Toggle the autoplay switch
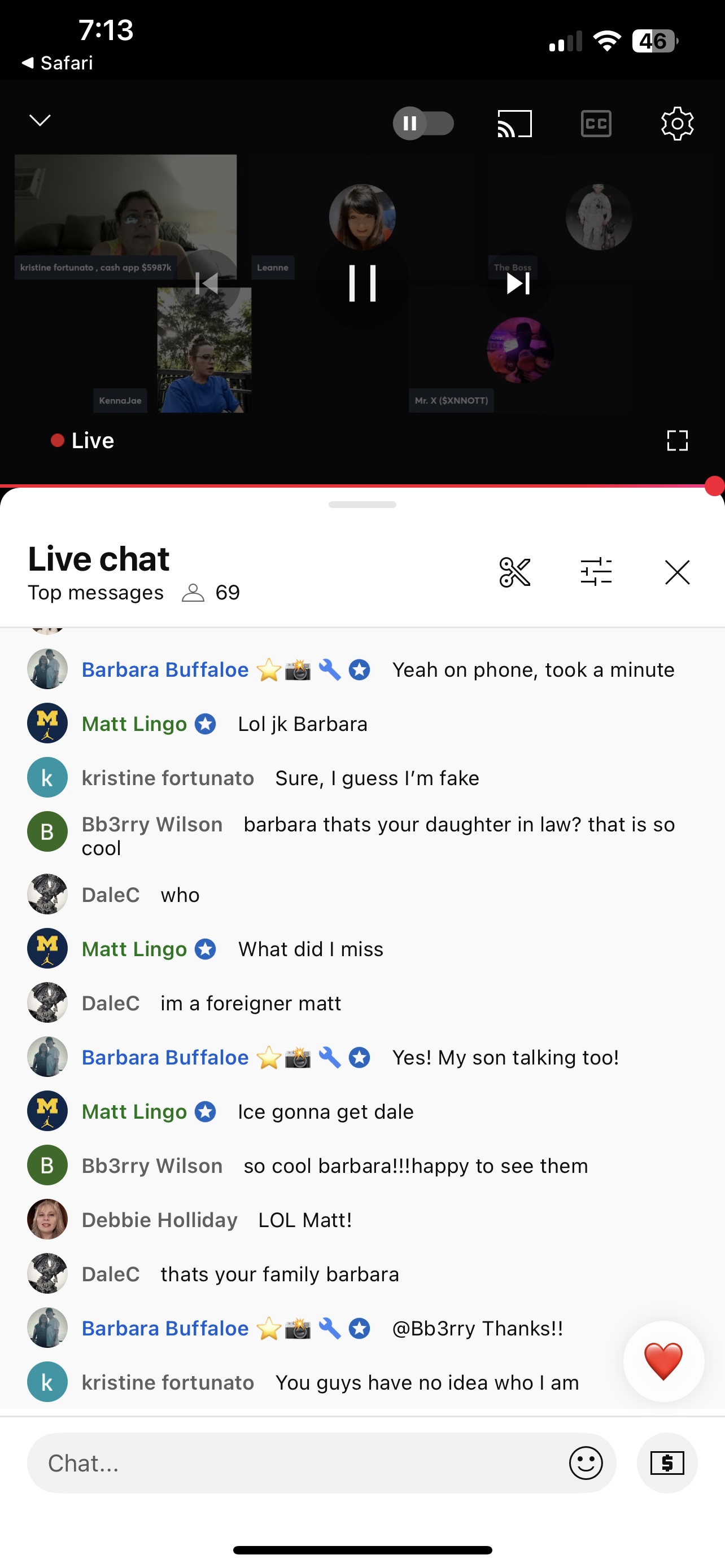This screenshot has height=1568, width=725. [x=423, y=124]
